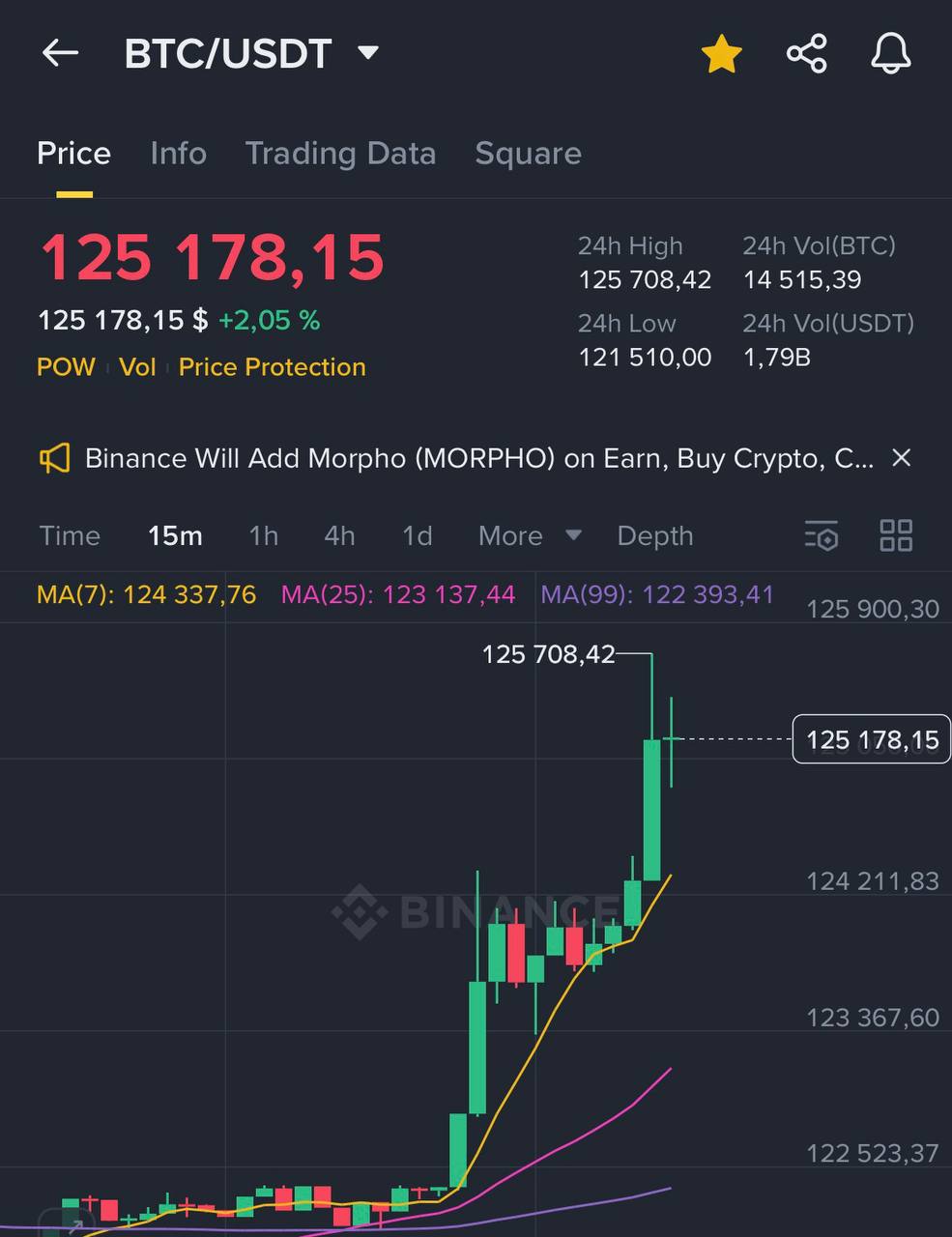Select the 1h chart interval

(263, 535)
